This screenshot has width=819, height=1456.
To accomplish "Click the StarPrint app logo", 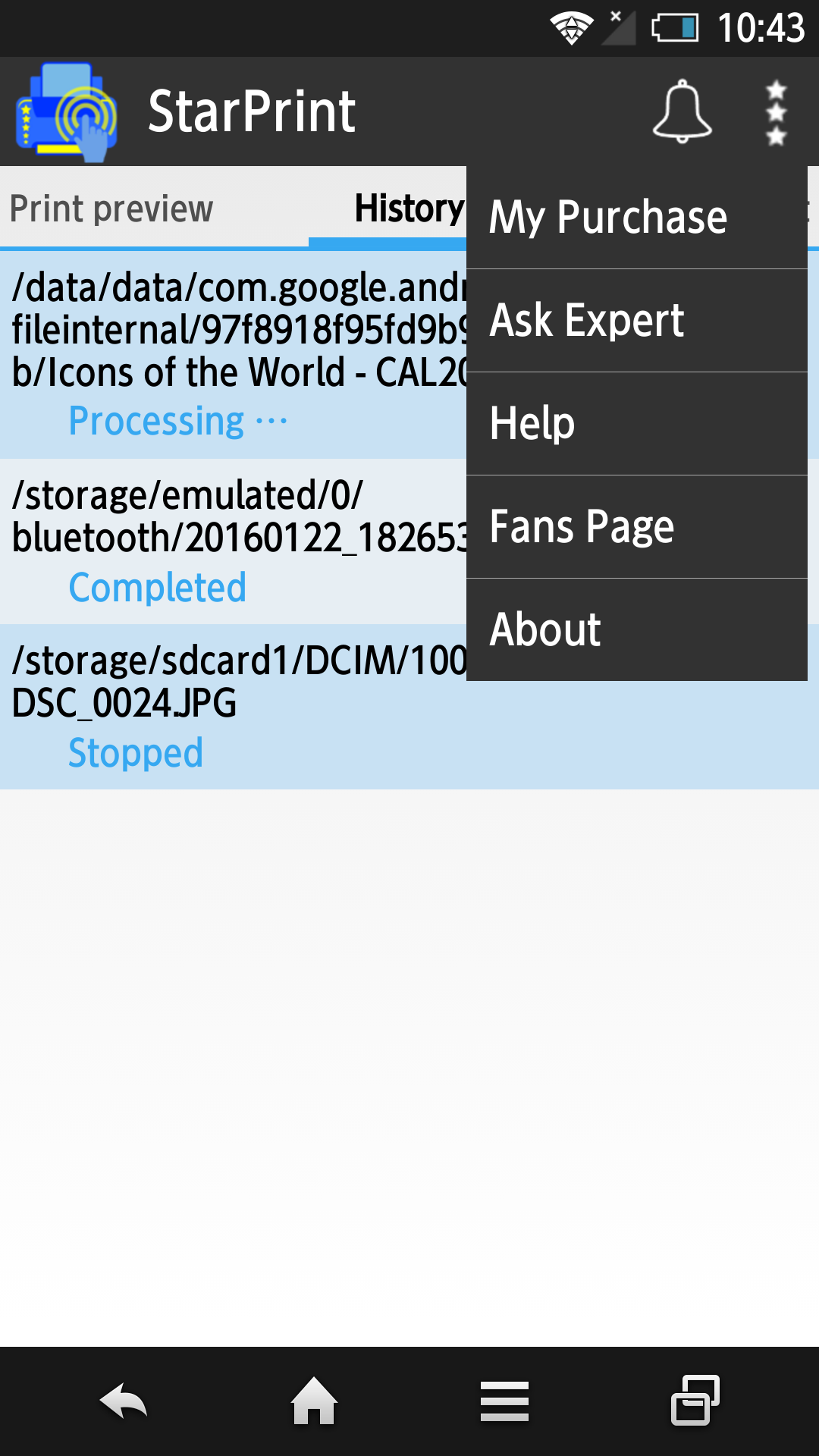I will click(66, 110).
